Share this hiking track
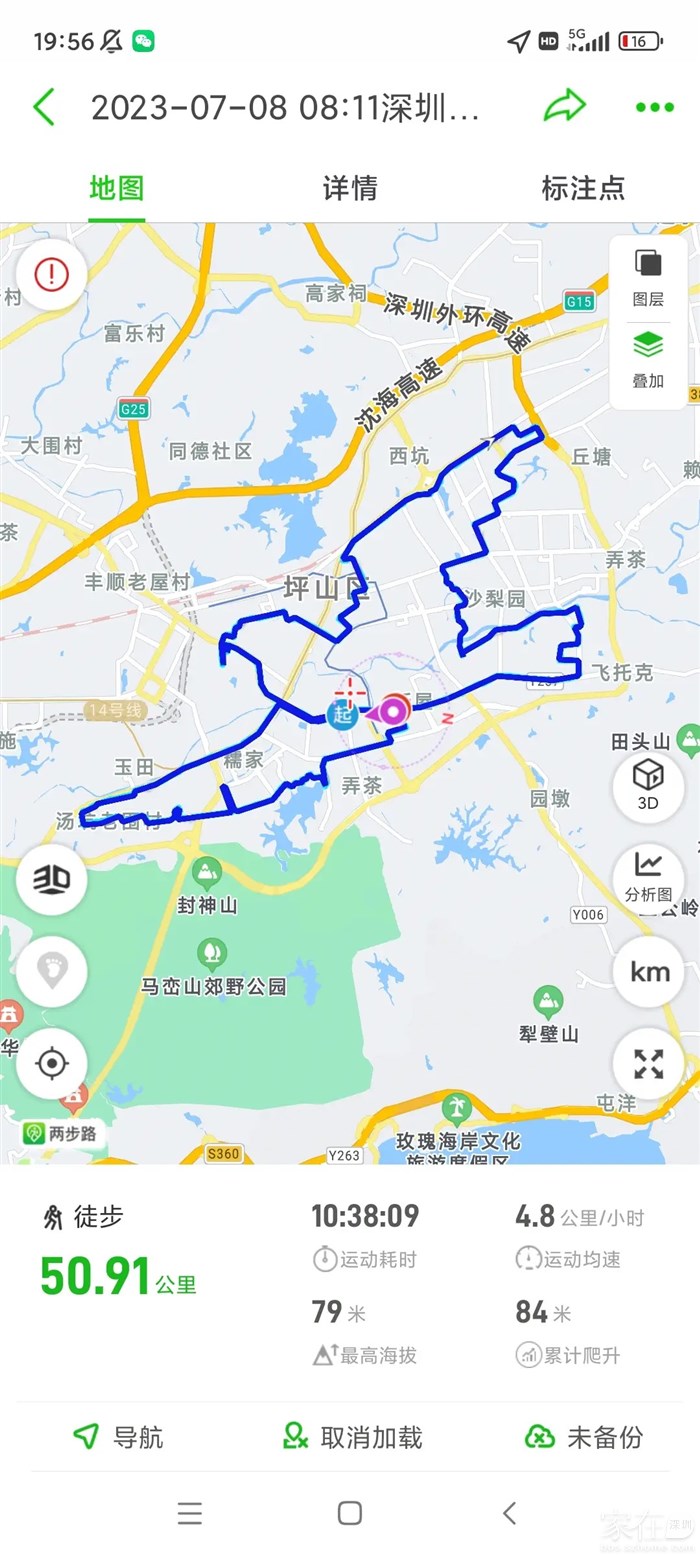Screen dimensions: 700x1555 tap(564, 106)
